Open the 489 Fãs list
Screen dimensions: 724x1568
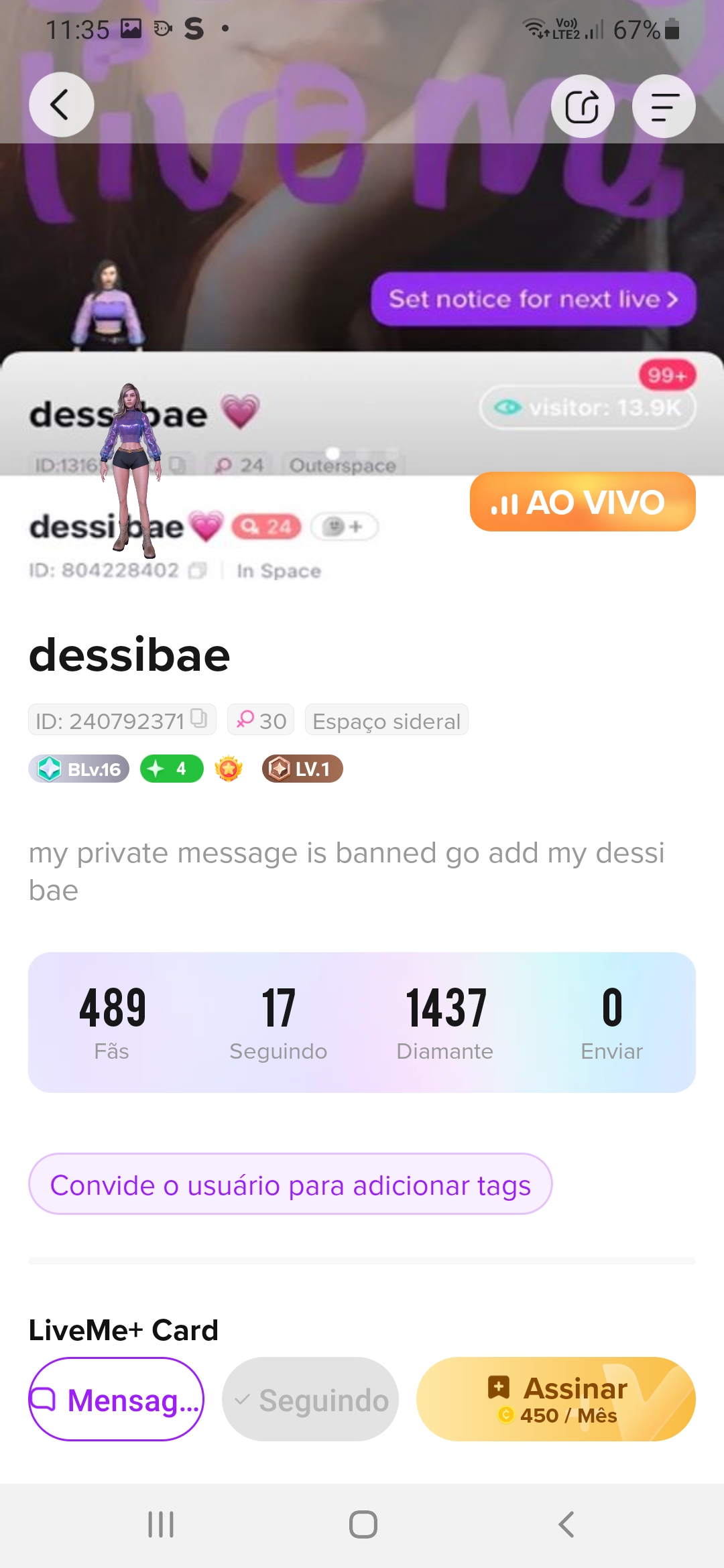tap(112, 1022)
